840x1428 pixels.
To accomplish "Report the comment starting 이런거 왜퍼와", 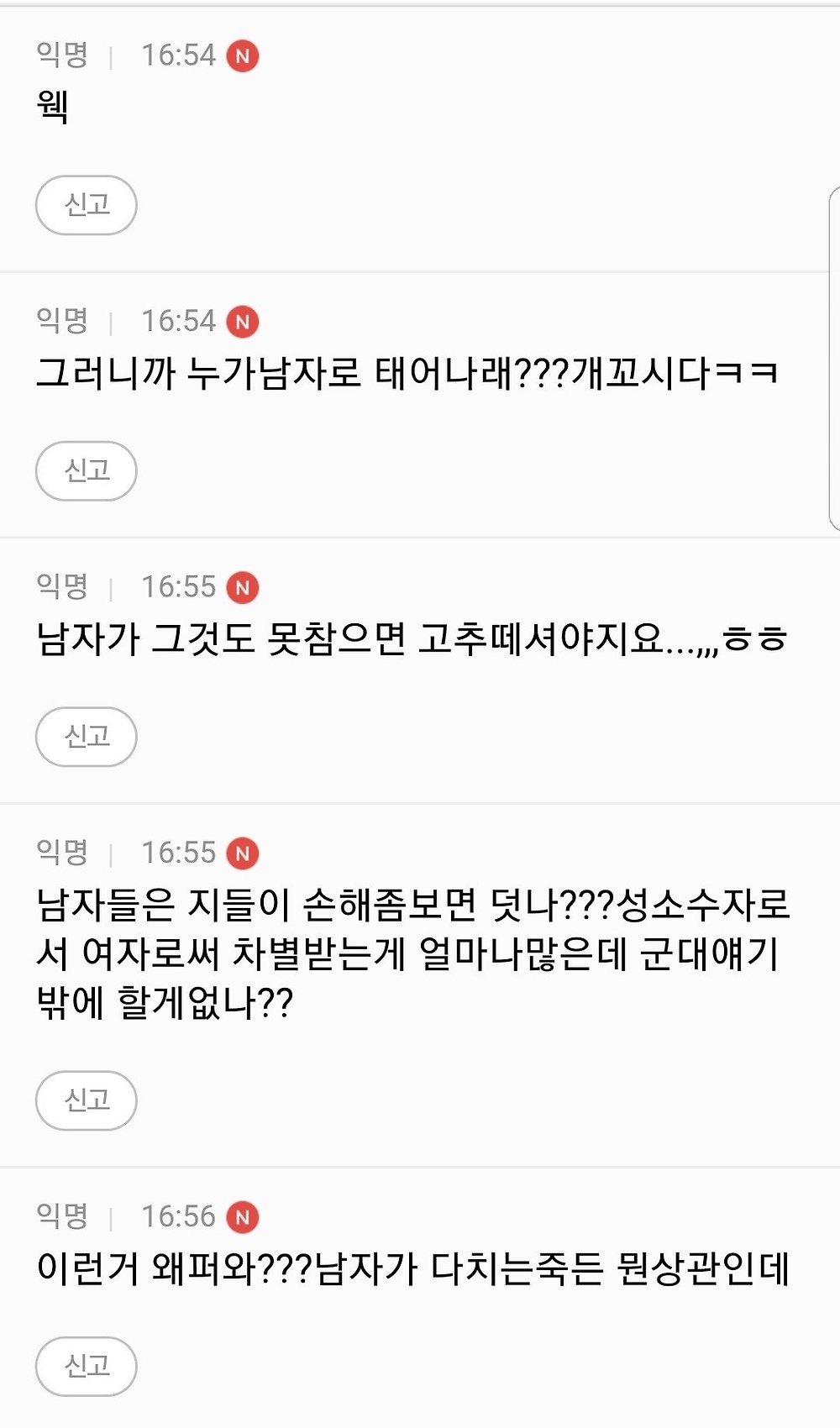I will [87, 1367].
